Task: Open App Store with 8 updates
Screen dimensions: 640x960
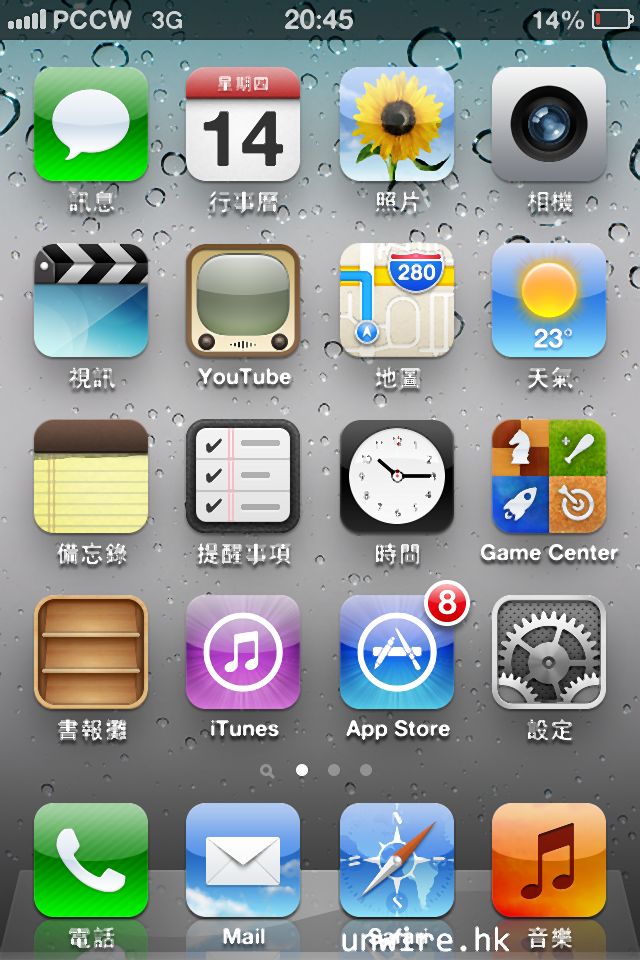Action: point(397,653)
